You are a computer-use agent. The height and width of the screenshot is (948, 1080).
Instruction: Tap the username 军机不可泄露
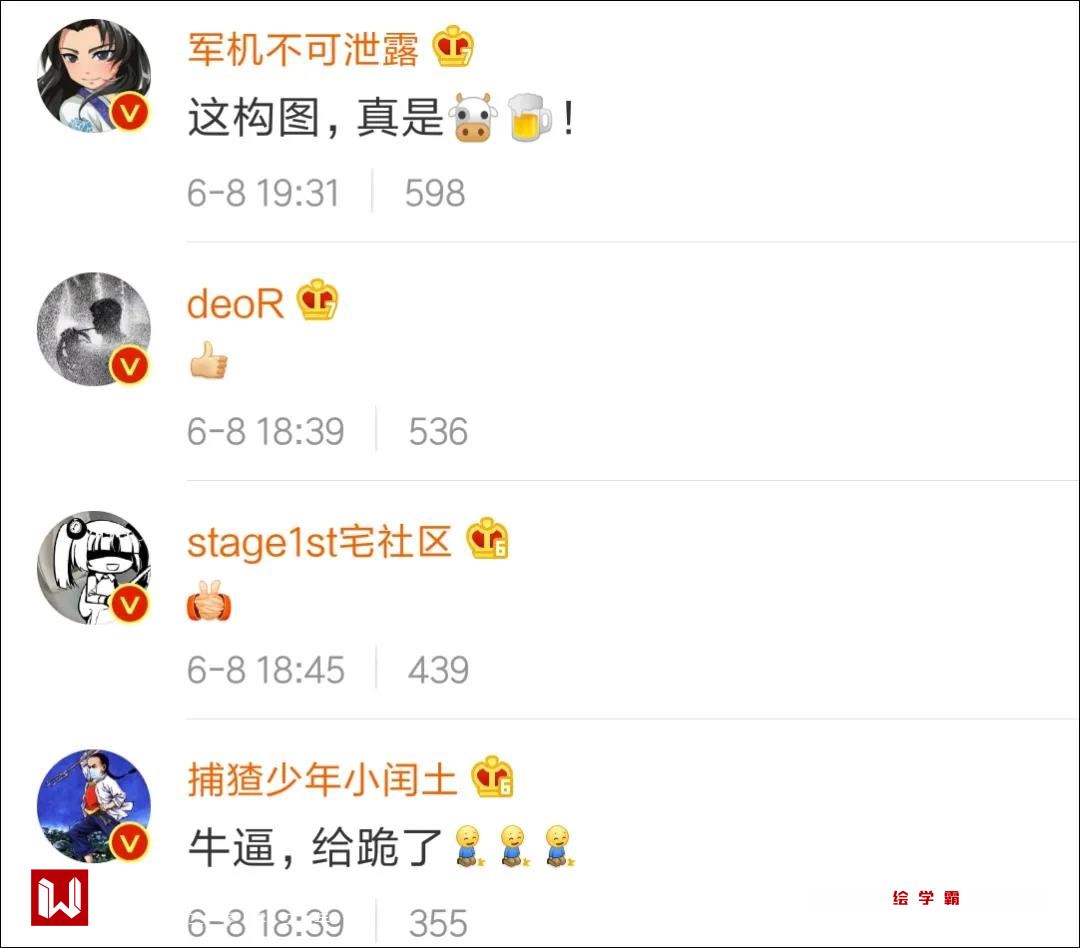[x=303, y=49]
